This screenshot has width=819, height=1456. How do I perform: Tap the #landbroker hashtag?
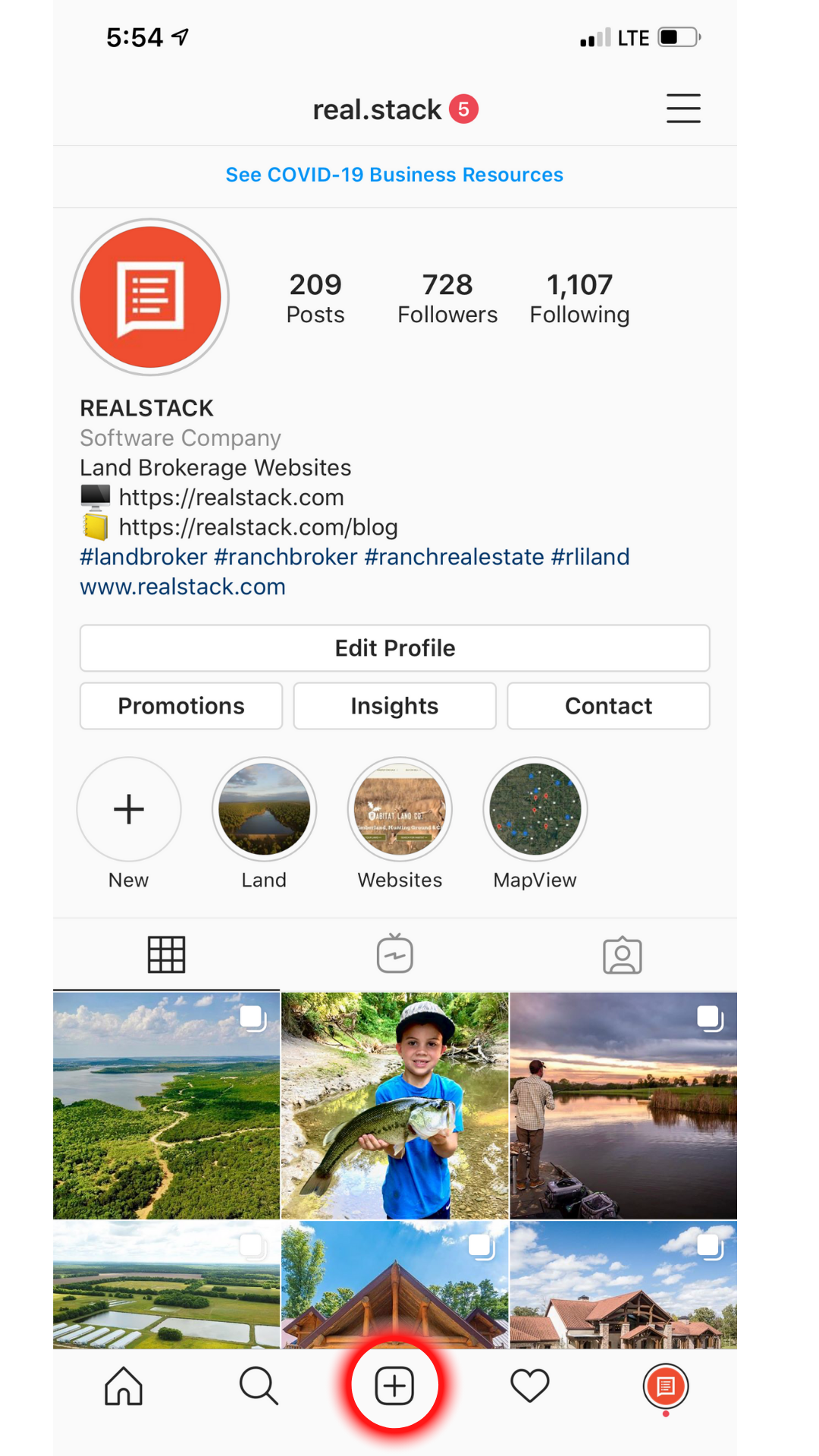coord(143,557)
